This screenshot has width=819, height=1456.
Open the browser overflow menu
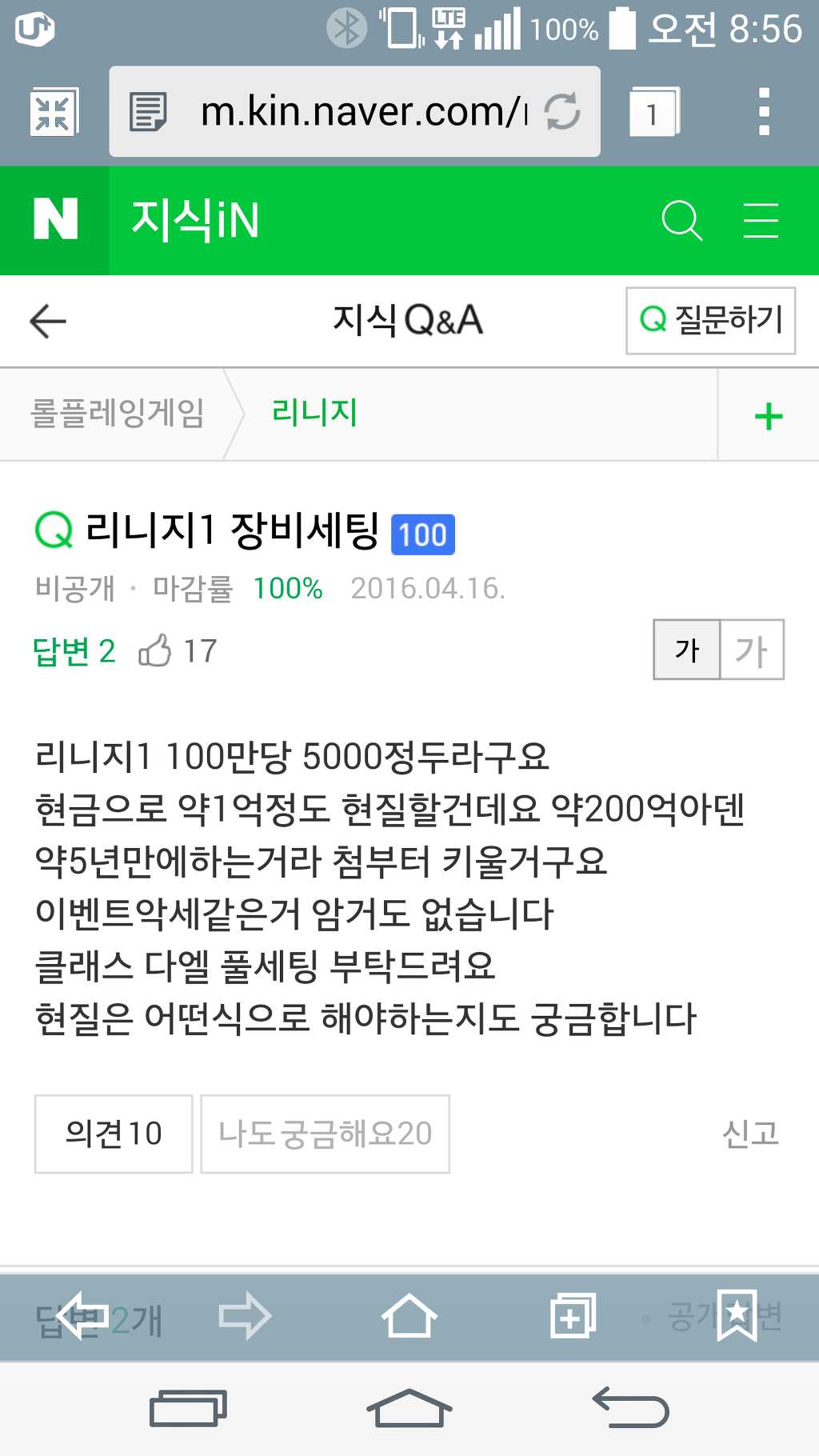(x=764, y=111)
